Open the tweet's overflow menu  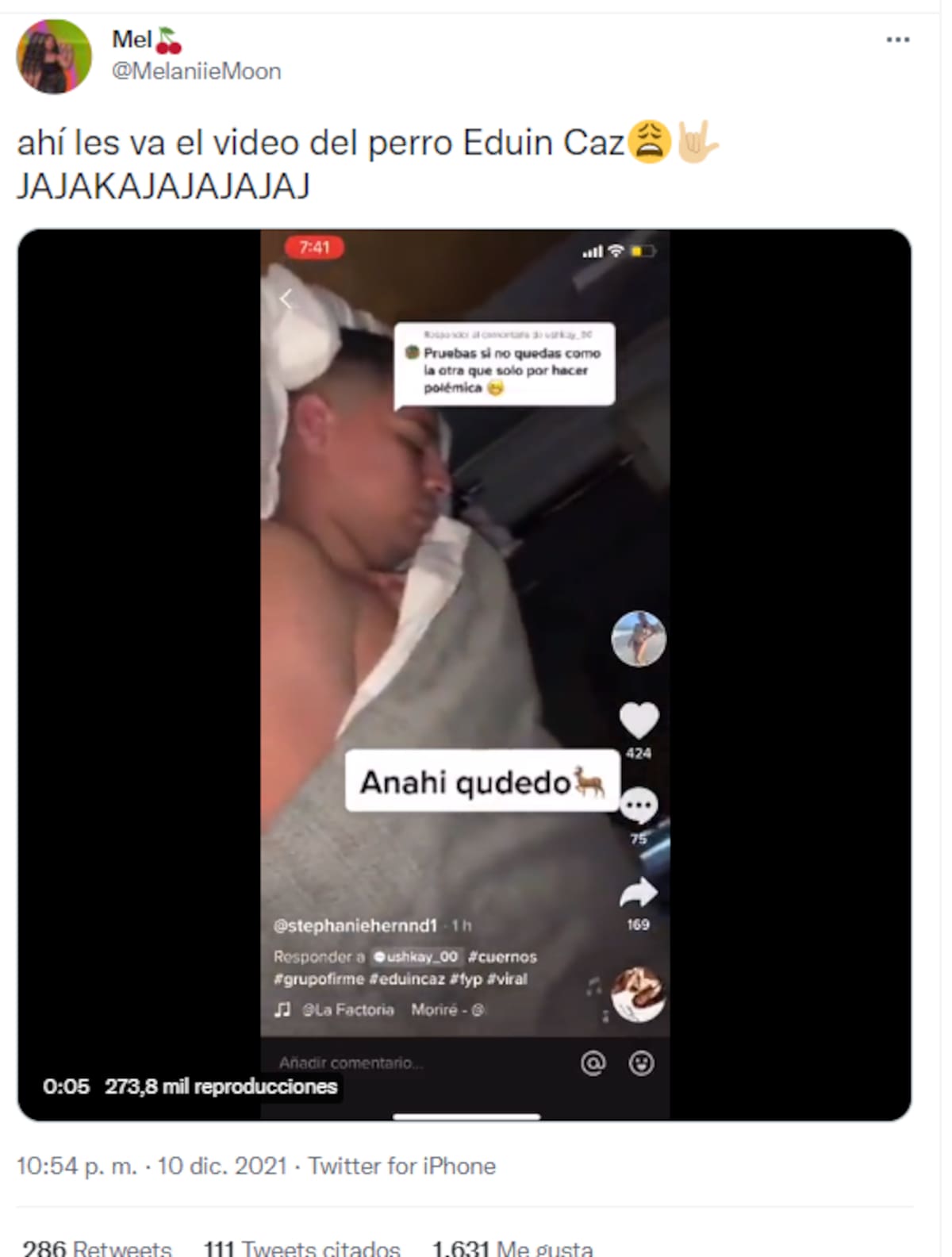click(897, 40)
